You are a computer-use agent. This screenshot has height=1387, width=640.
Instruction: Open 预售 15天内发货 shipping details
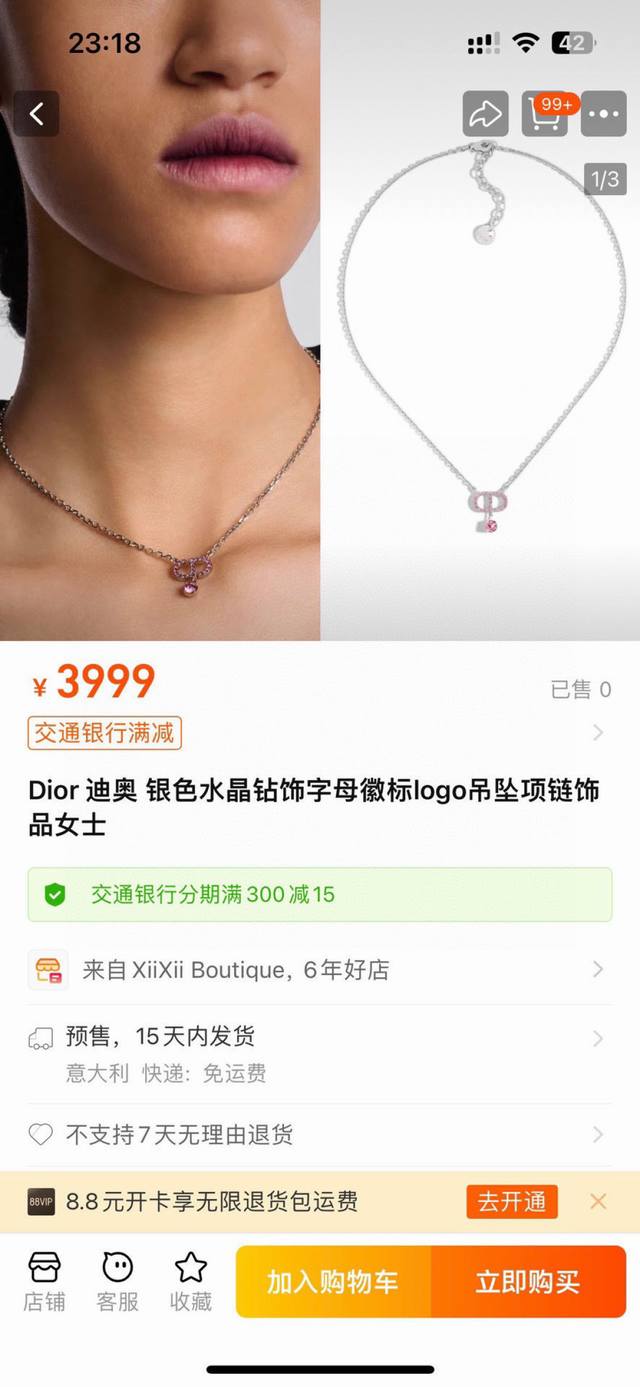click(x=319, y=1052)
